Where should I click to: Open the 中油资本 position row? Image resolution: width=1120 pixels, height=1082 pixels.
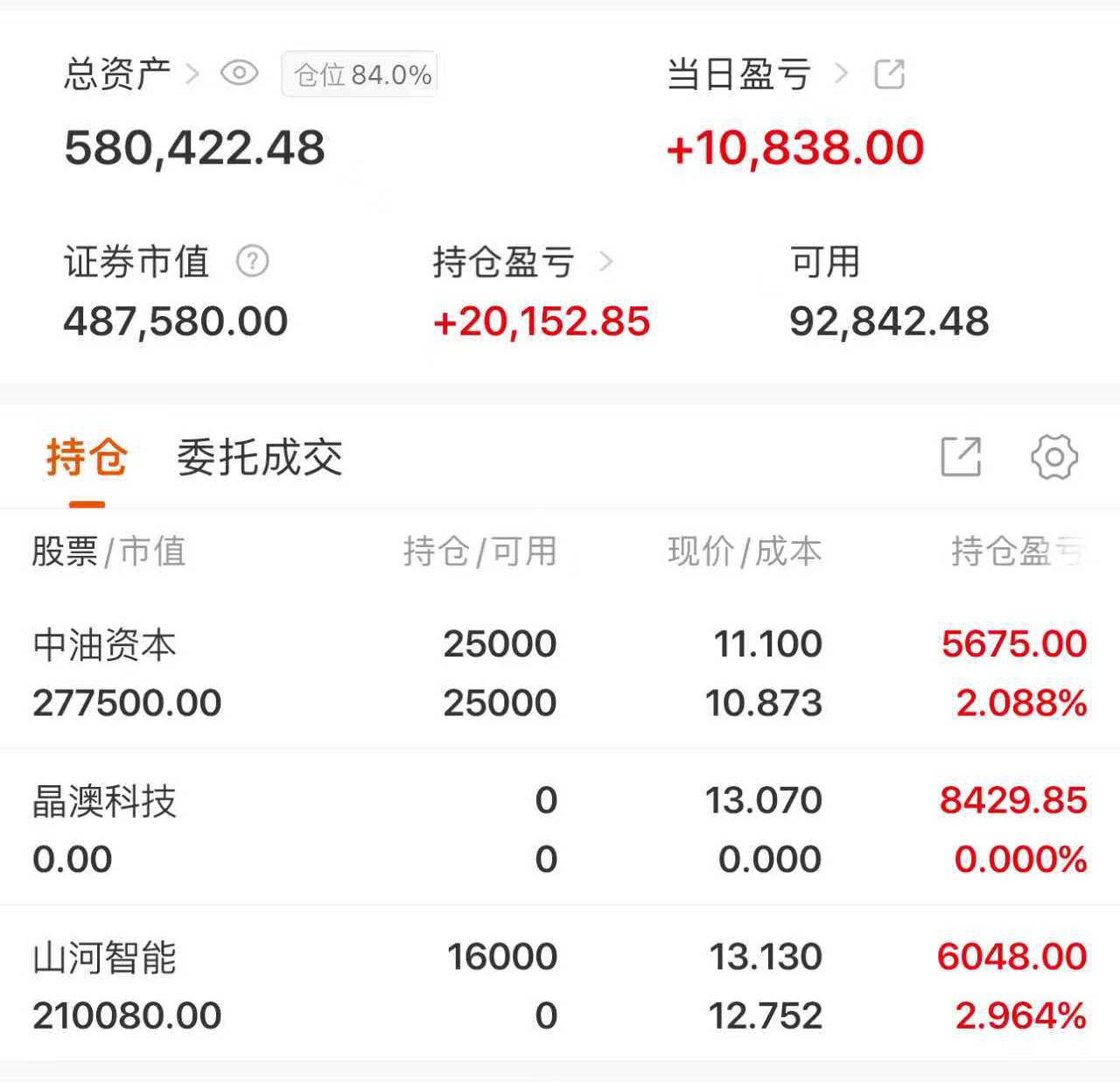tap(560, 673)
